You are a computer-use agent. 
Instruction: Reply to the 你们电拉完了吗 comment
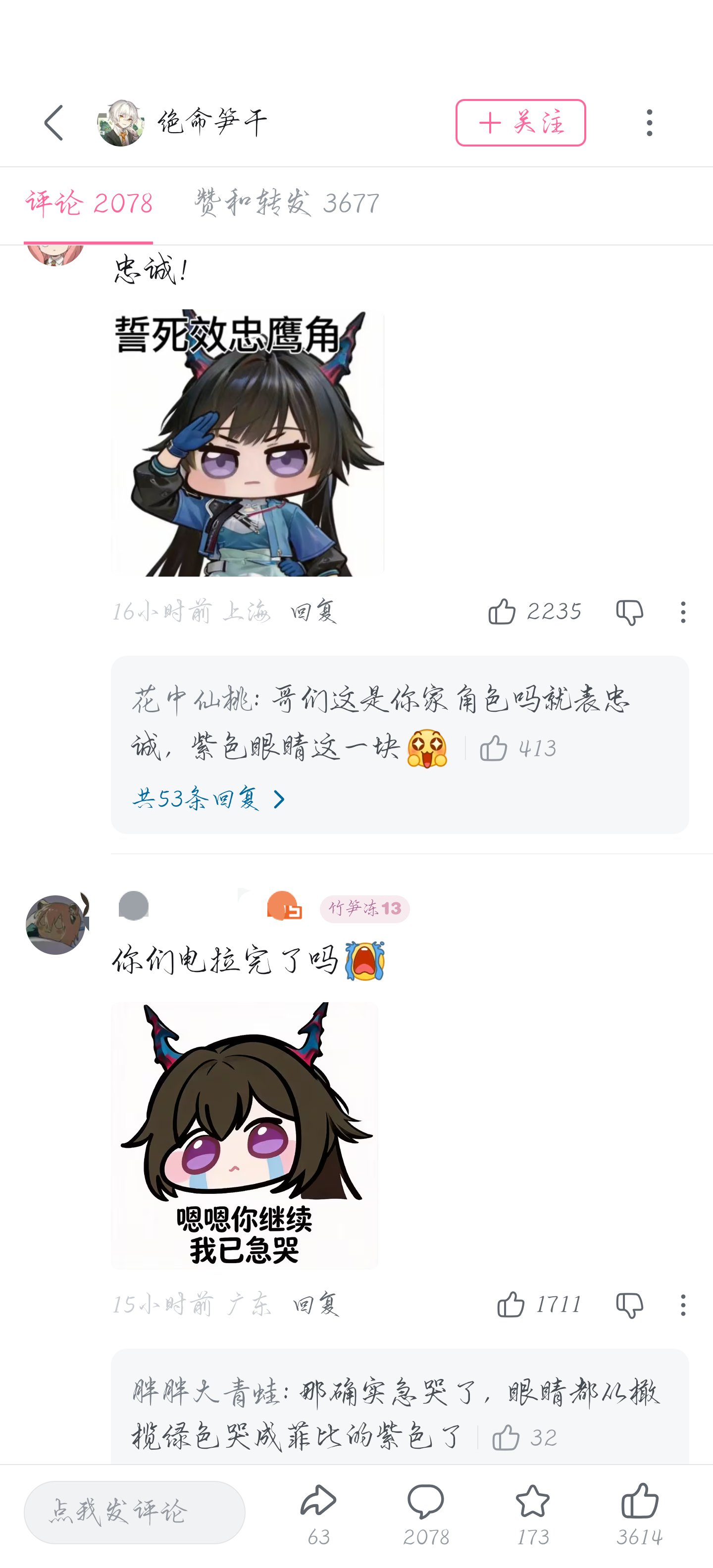[316, 1304]
